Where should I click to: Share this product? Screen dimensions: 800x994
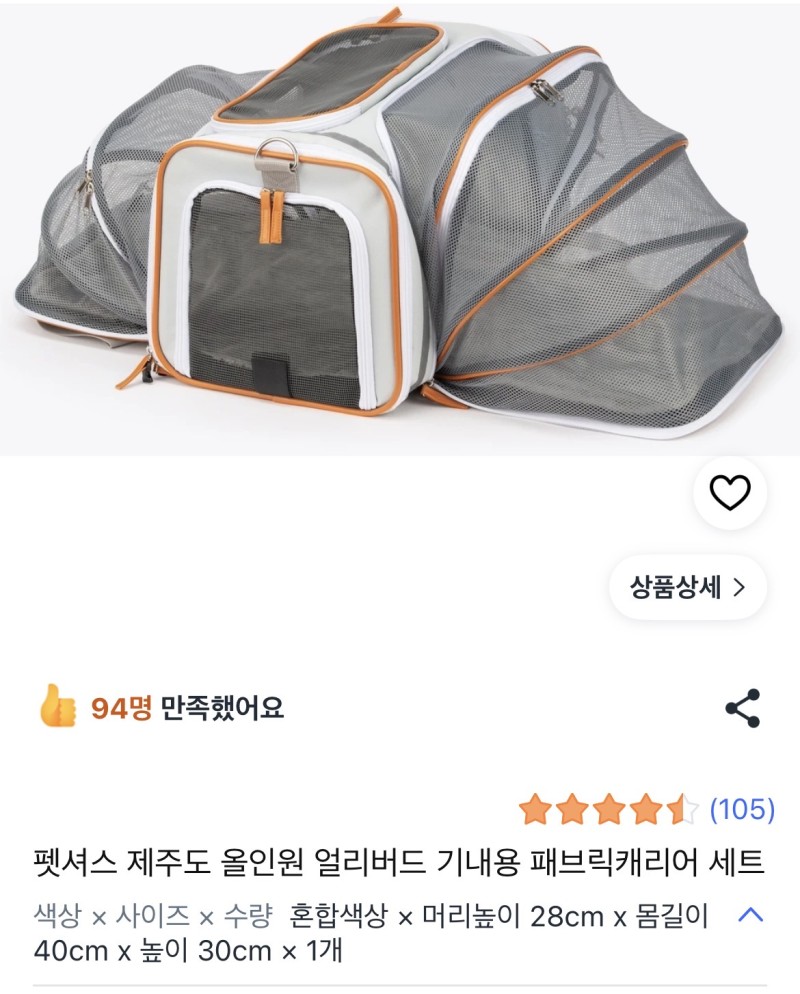click(x=742, y=708)
